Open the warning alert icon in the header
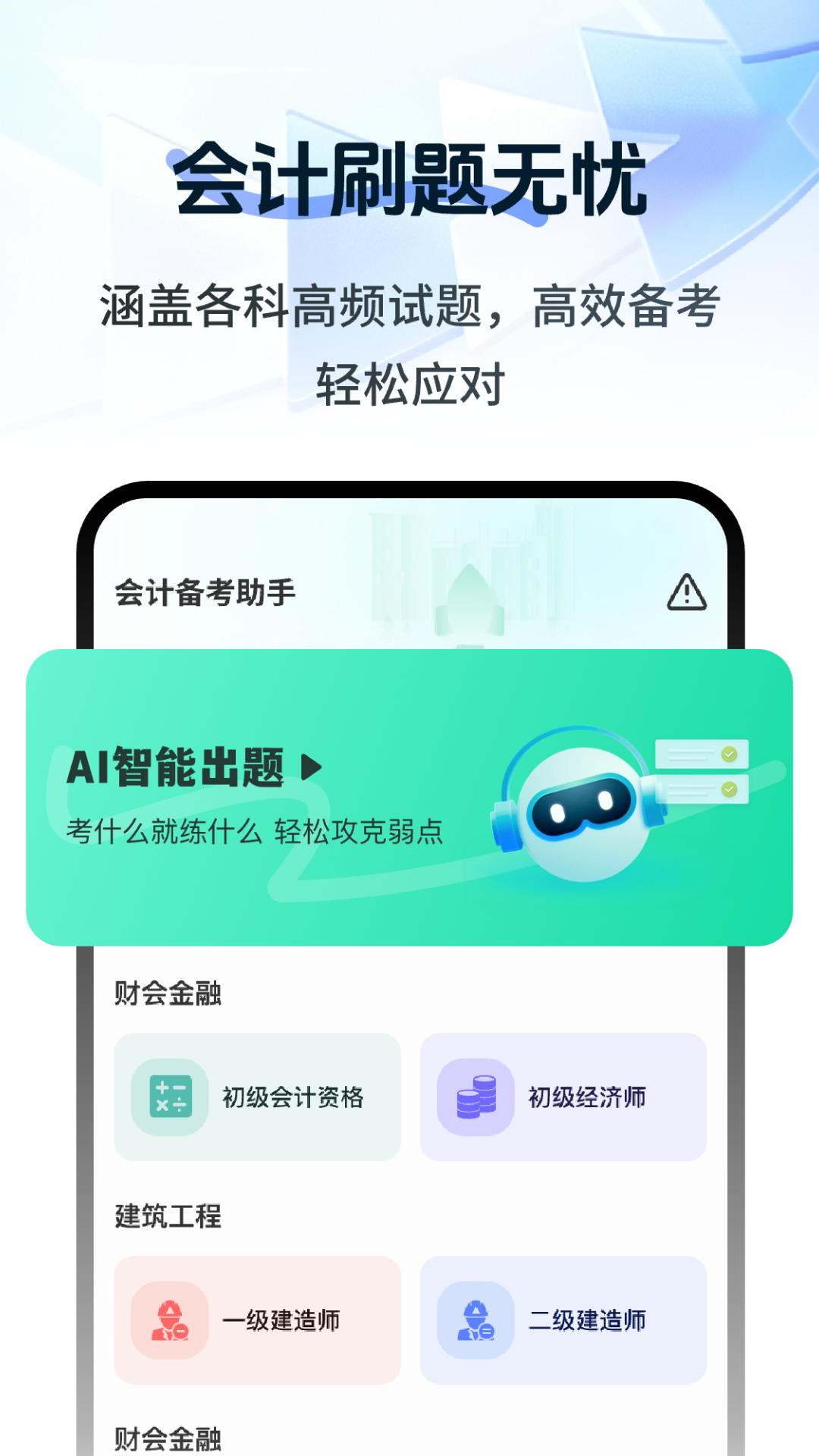819x1456 pixels. (x=687, y=593)
